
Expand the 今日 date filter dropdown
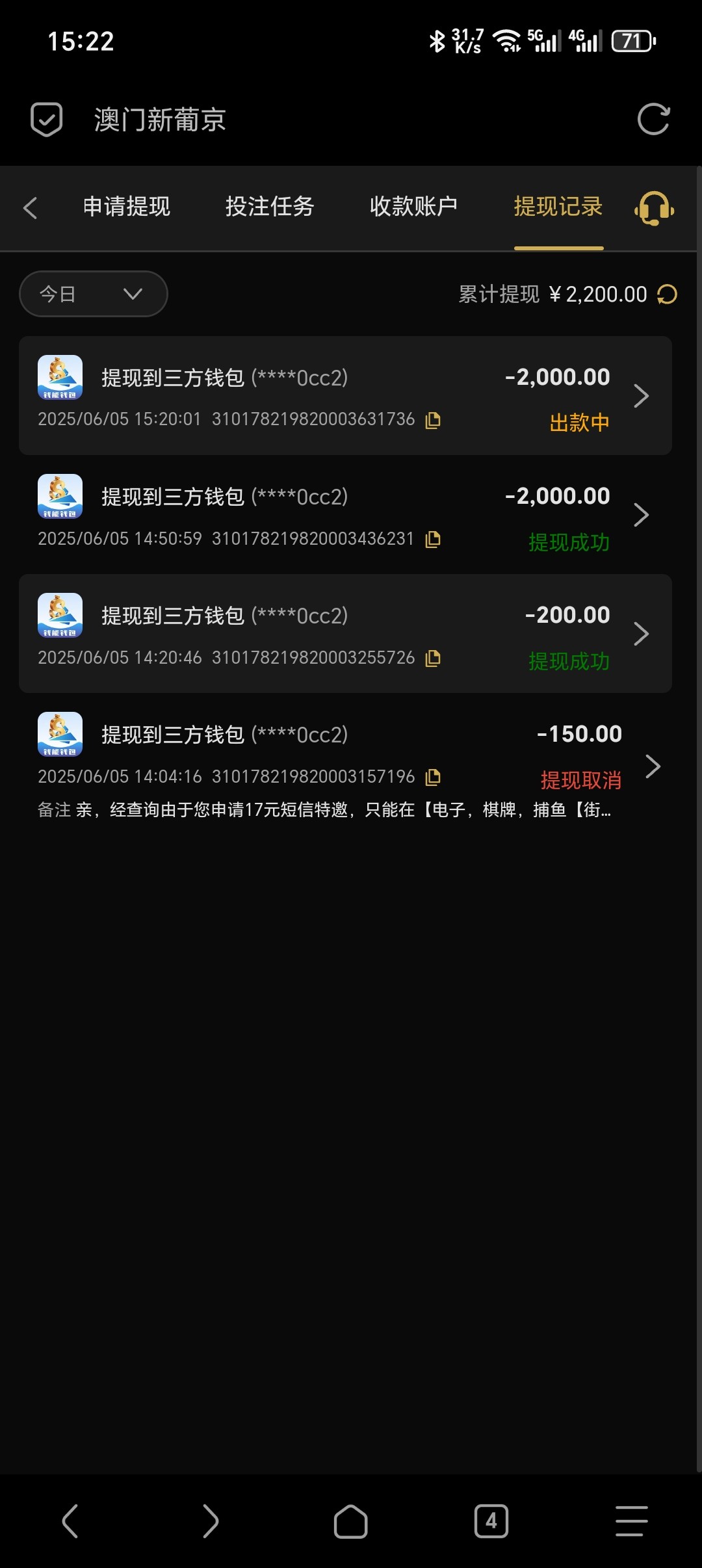coord(94,294)
